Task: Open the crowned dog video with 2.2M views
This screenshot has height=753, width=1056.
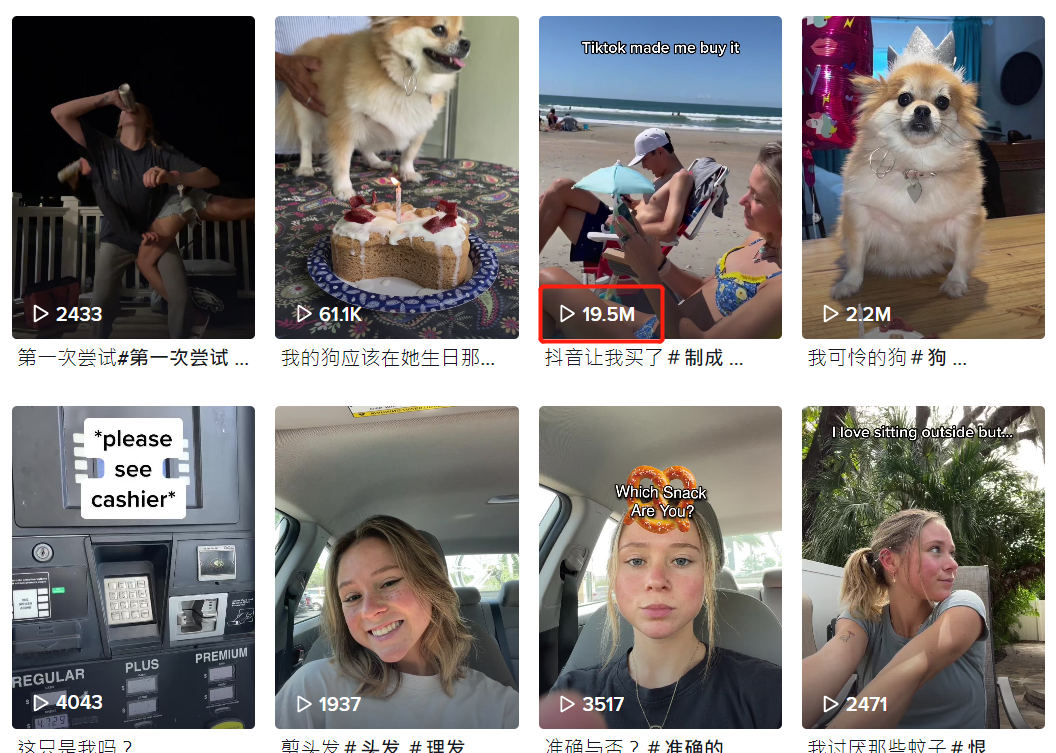Action: click(923, 177)
